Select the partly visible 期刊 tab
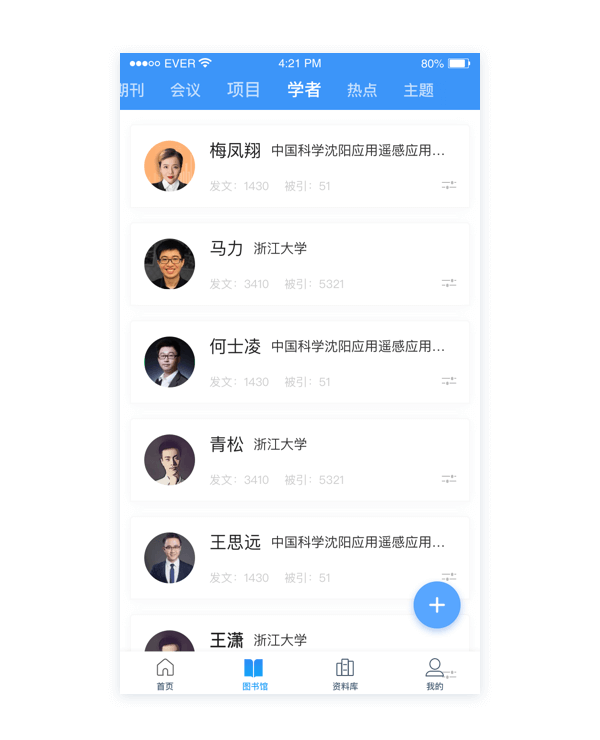 [132, 90]
